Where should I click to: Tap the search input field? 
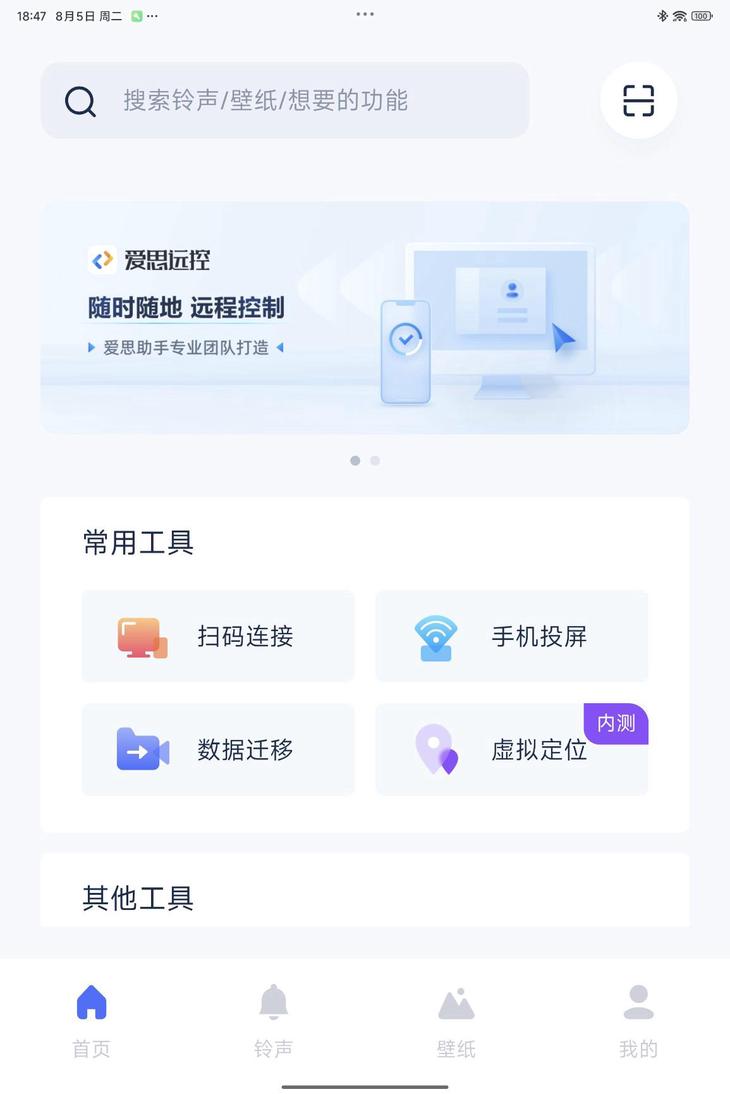300,100
